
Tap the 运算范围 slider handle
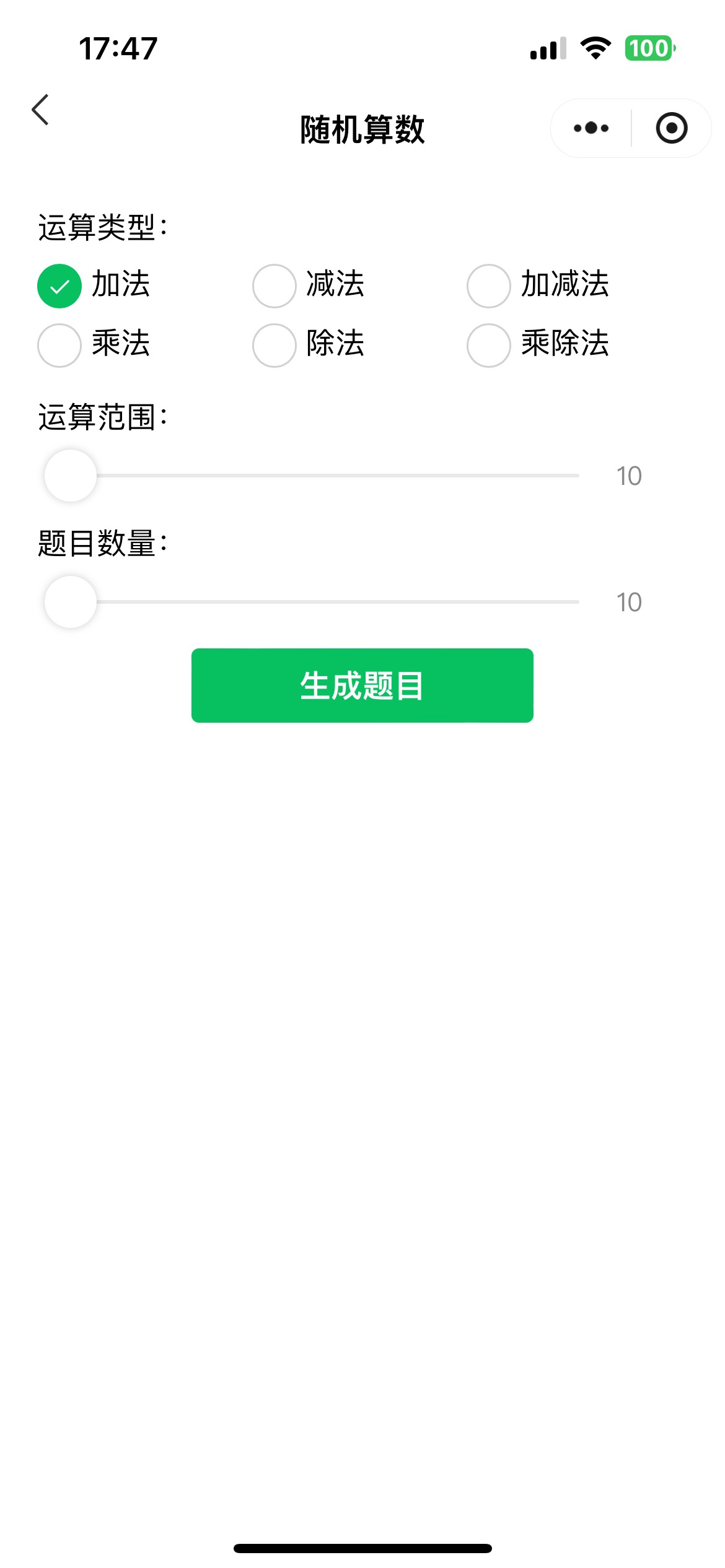click(x=71, y=476)
